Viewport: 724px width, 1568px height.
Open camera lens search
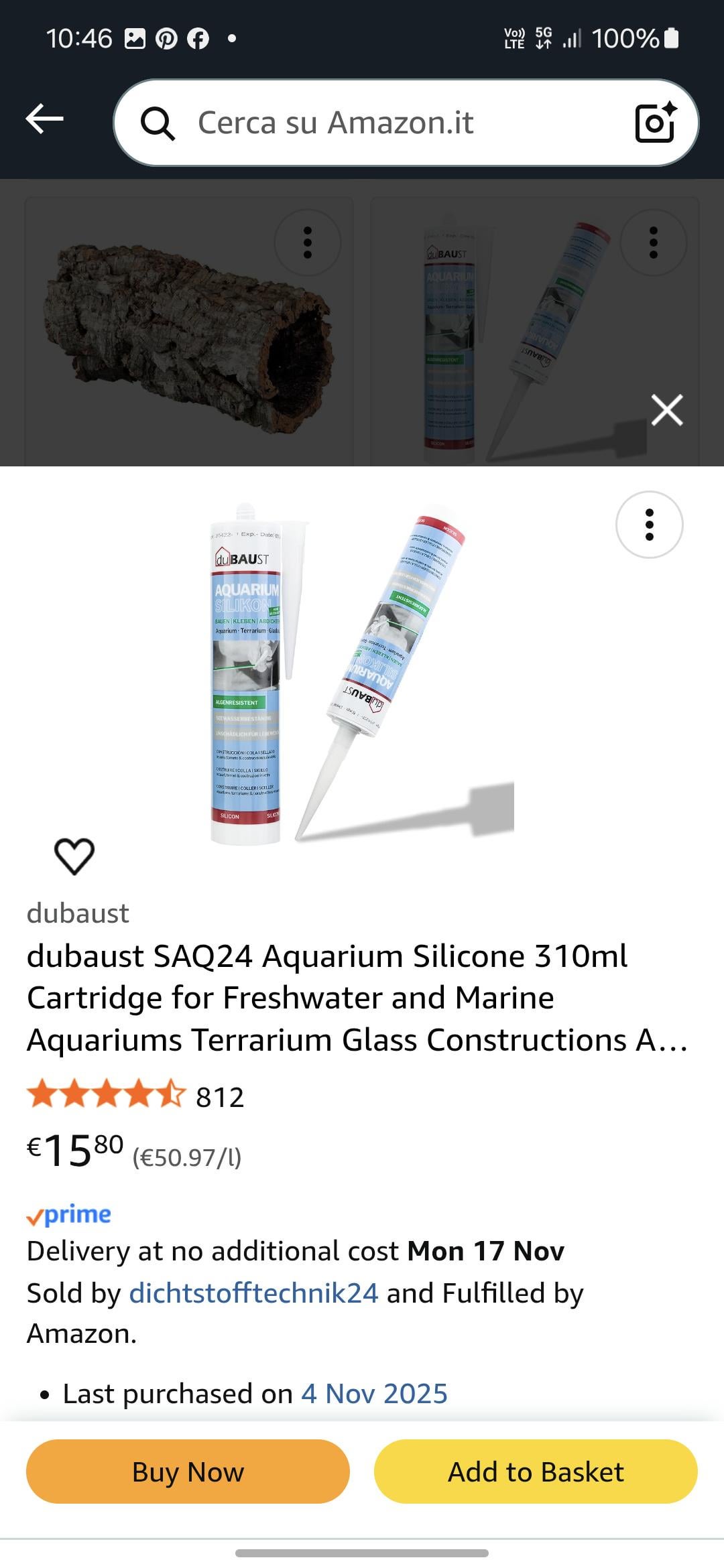click(655, 123)
